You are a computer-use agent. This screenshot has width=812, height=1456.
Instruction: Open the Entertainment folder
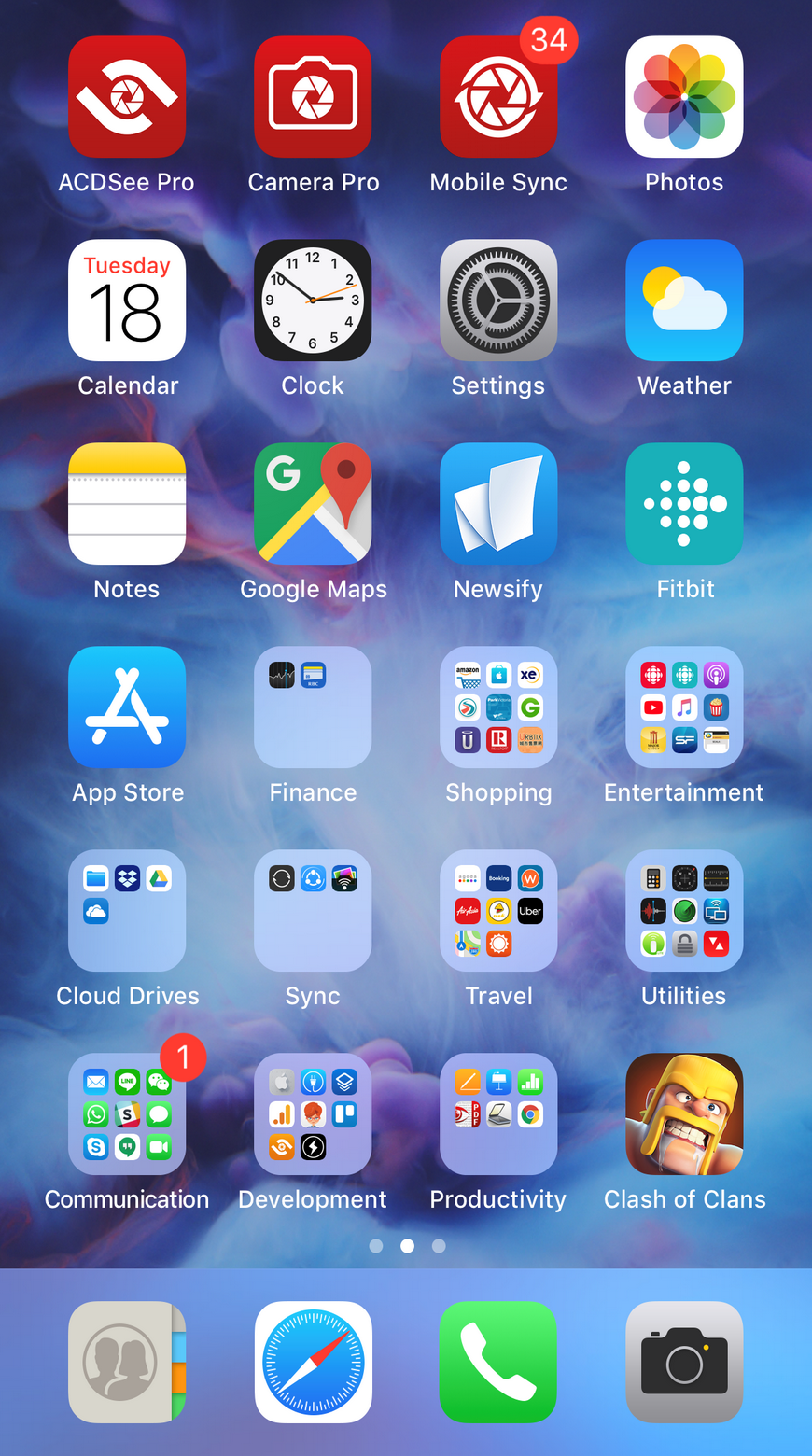coord(684,707)
